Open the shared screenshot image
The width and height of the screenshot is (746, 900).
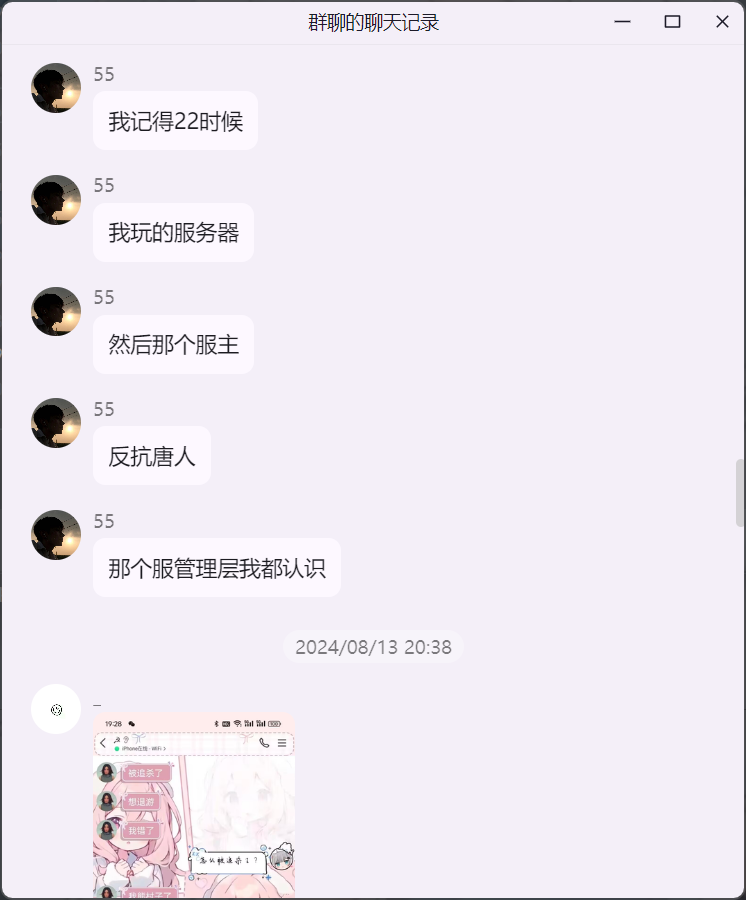(x=194, y=805)
